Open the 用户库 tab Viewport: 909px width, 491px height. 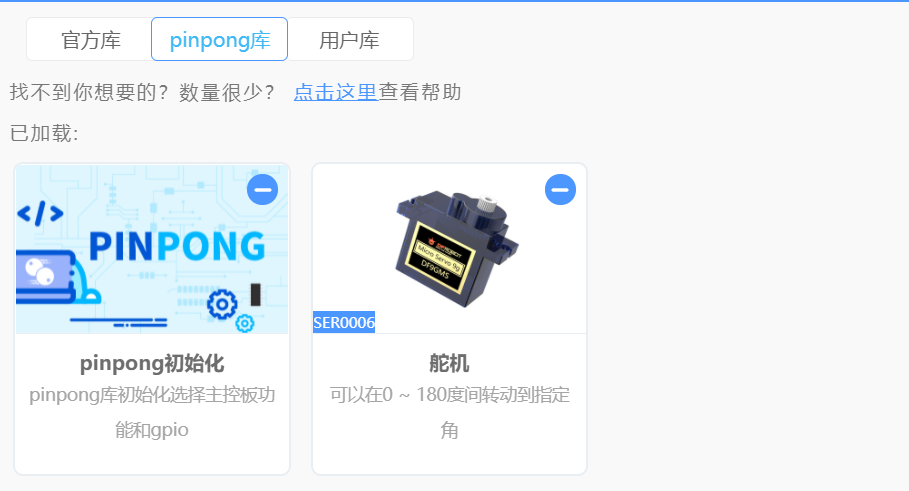point(349,40)
